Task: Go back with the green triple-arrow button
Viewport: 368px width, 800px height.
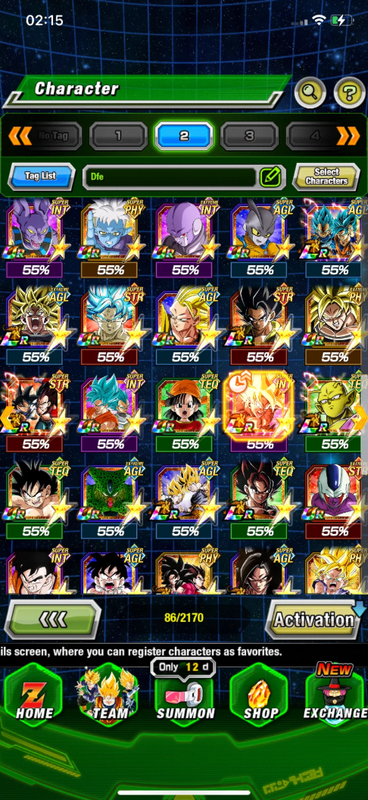Action: [53, 619]
